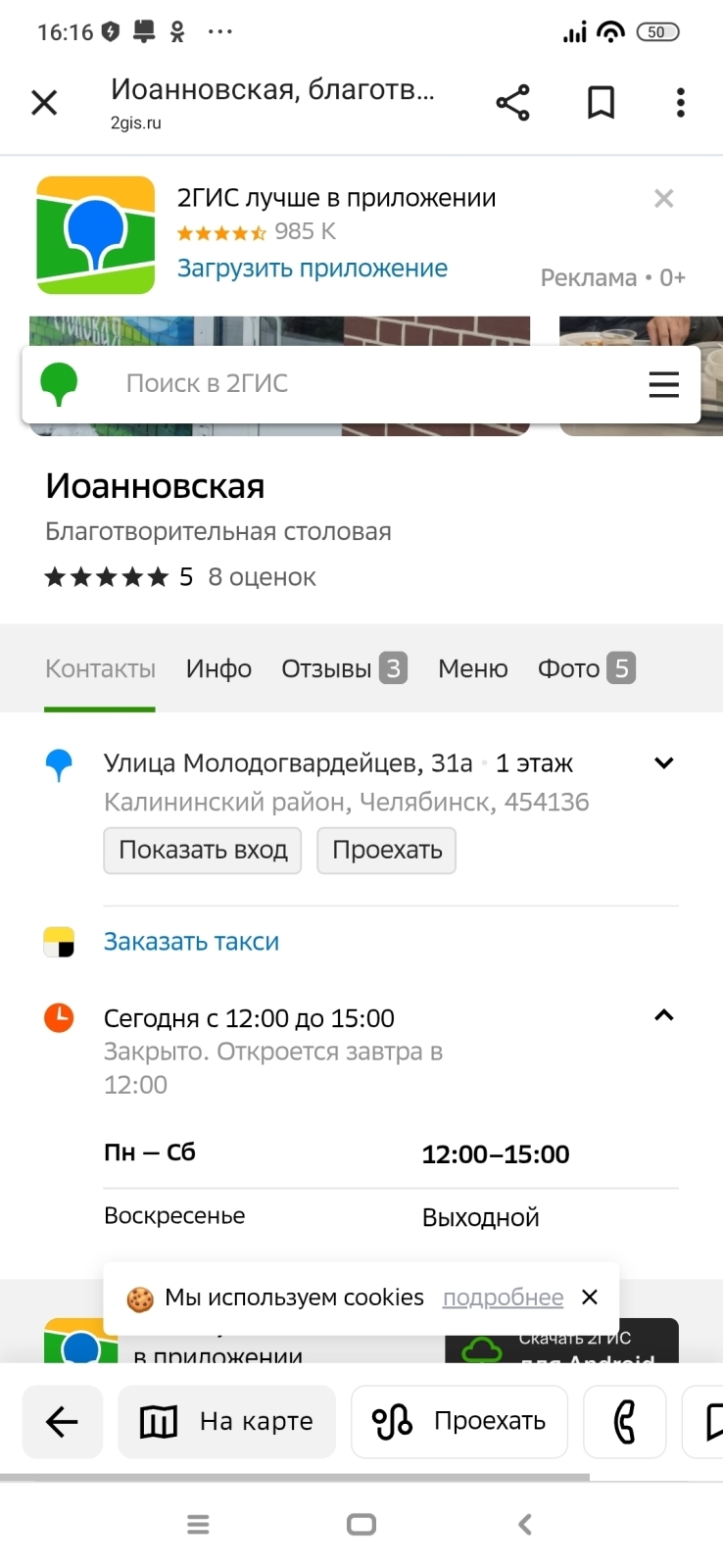Viewport: 723px width, 1568px height.
Task: Tap Загрузить приложение link
Action: [313, 269]
